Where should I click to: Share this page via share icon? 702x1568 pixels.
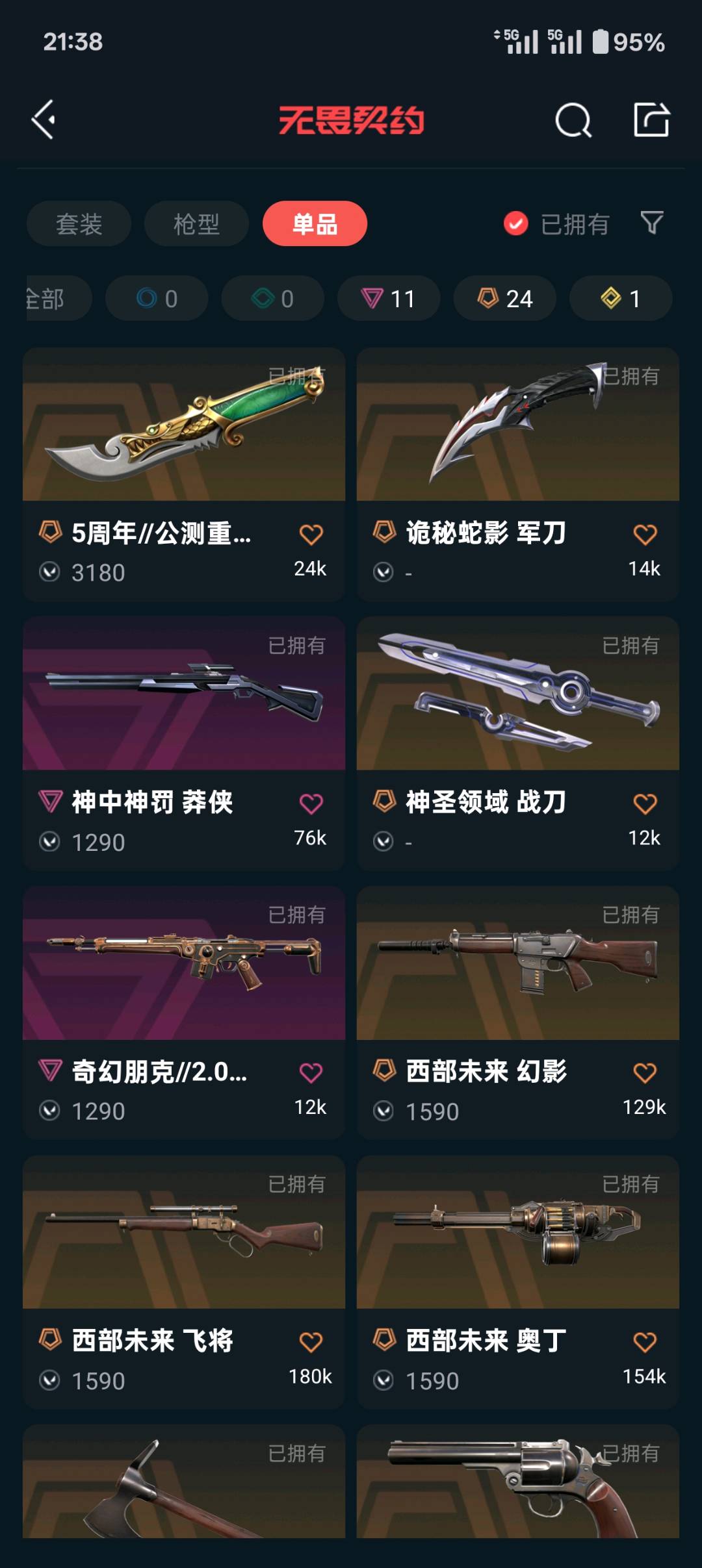651,120
